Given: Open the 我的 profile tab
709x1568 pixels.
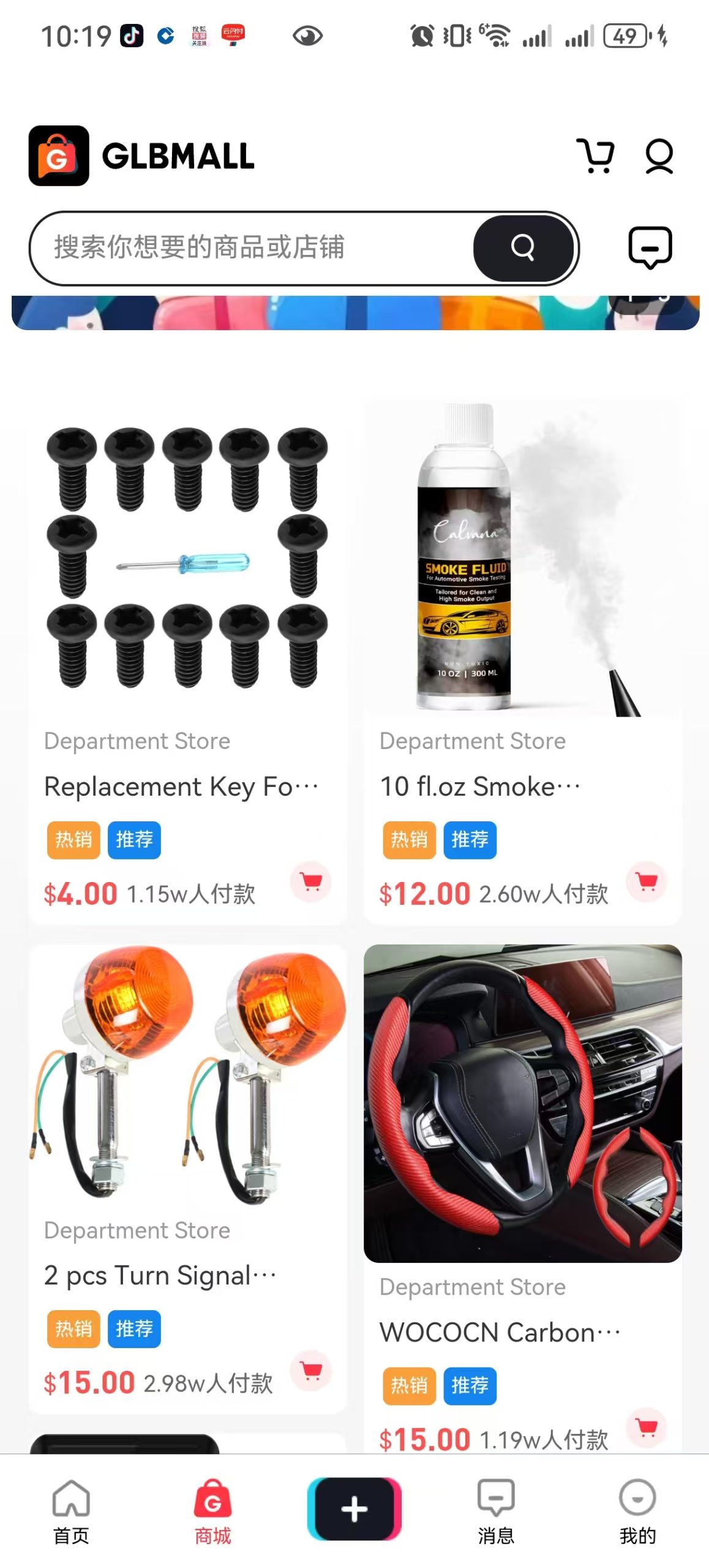Looking at the screenshot, I should 637,1510.
